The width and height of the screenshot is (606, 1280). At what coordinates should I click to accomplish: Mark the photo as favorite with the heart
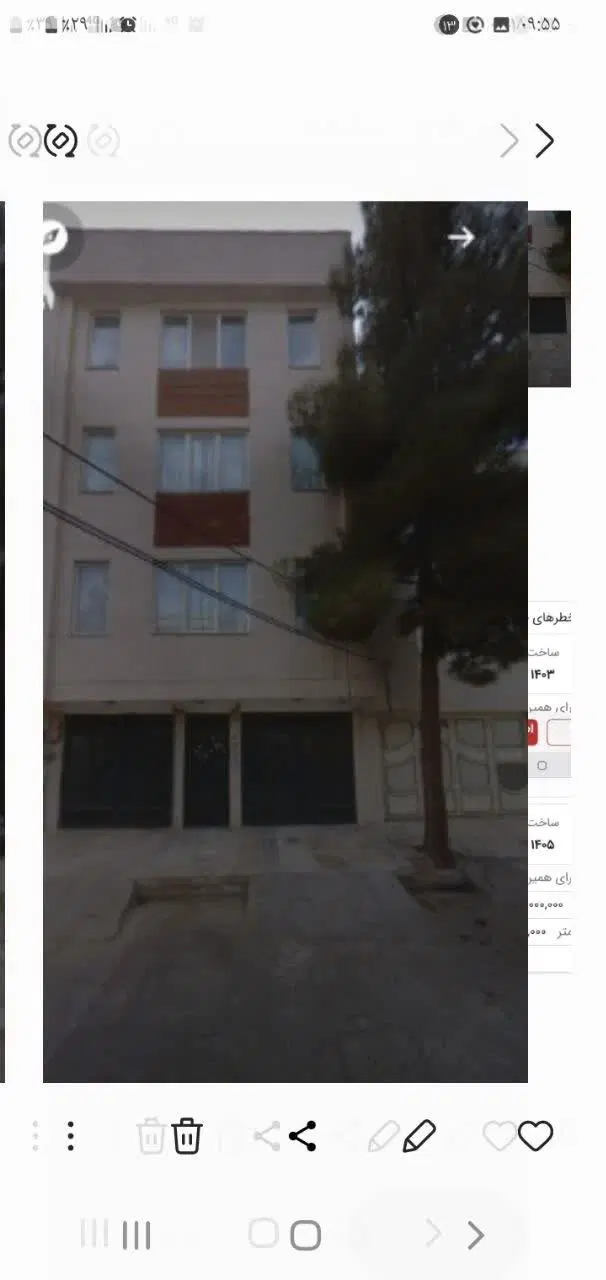coord(535,1136)
